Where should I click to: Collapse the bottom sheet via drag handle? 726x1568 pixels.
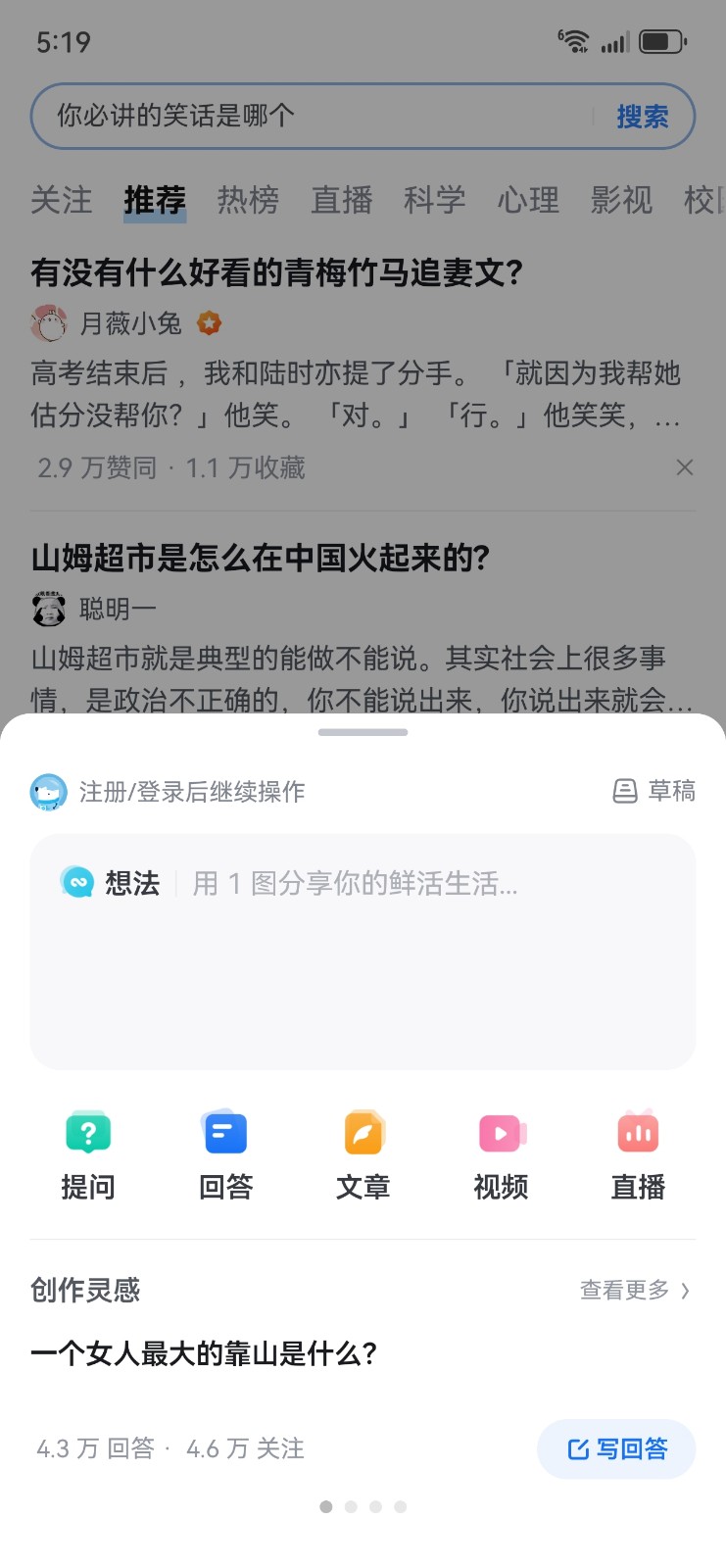tap(363, 731)
